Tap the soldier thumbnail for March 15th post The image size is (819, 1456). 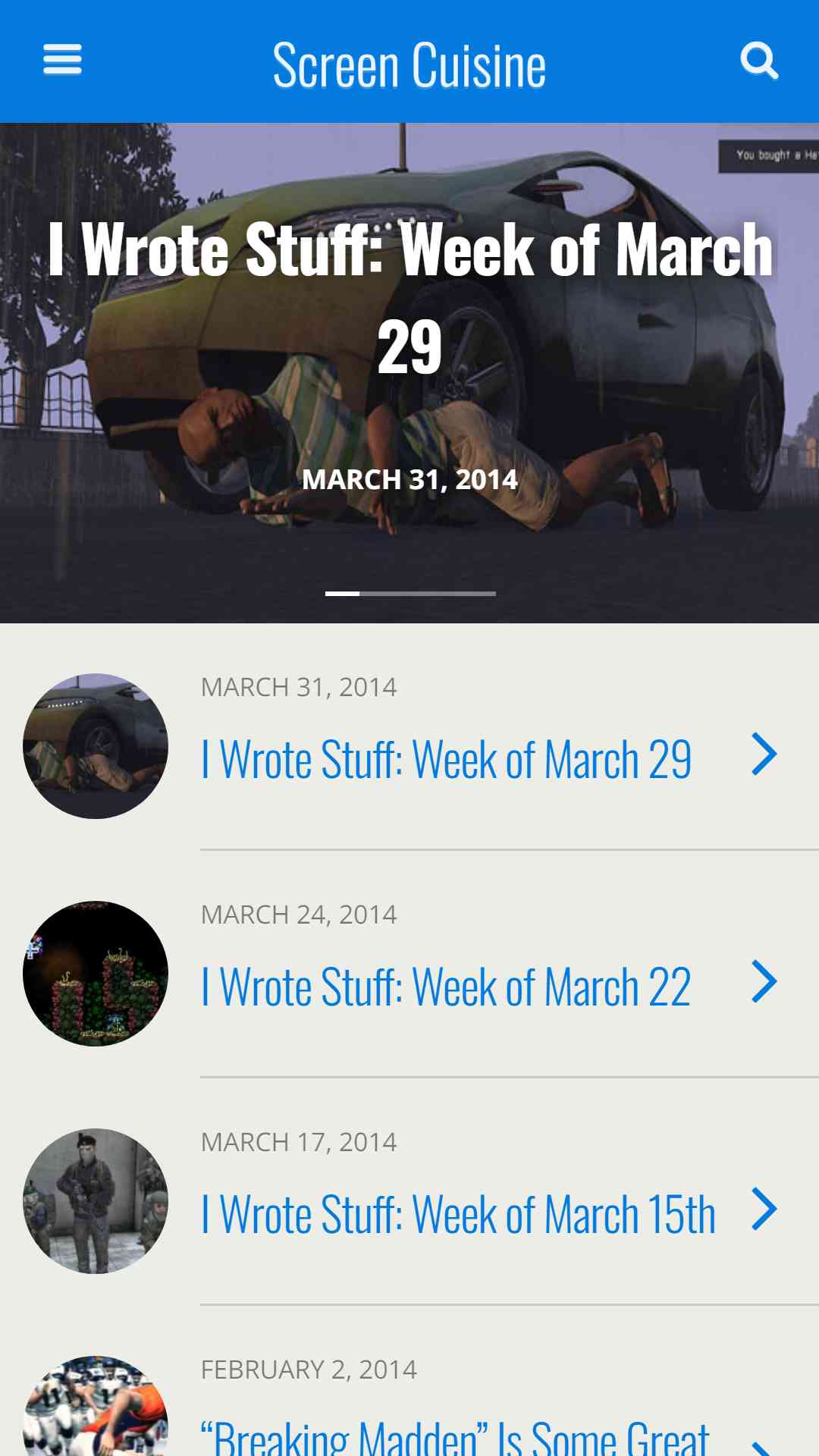pyautogui.click(x=96, y=1201)
